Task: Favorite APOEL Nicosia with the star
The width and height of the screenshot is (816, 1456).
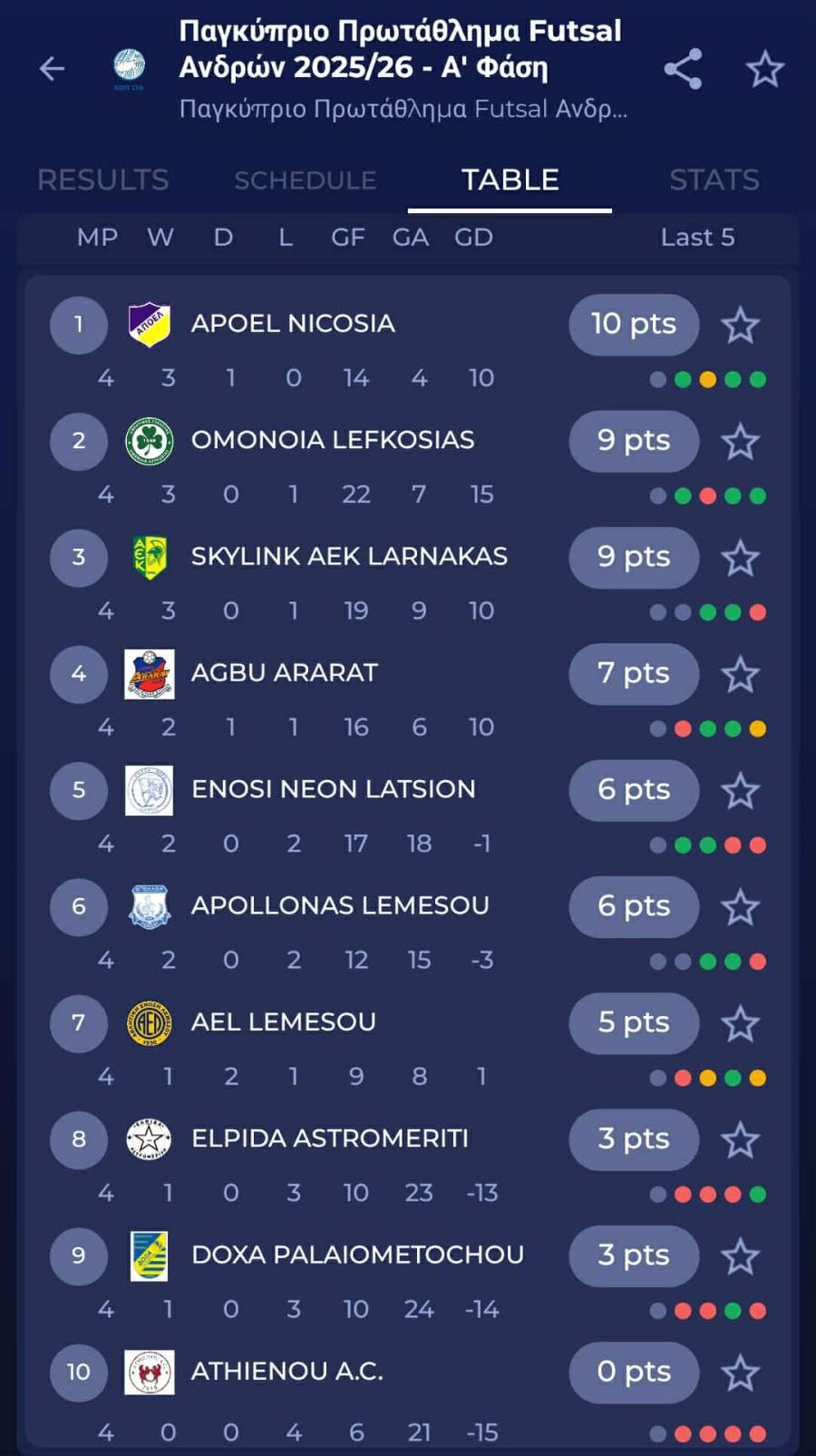Action: pyautogui.click(x=740, y=325)
